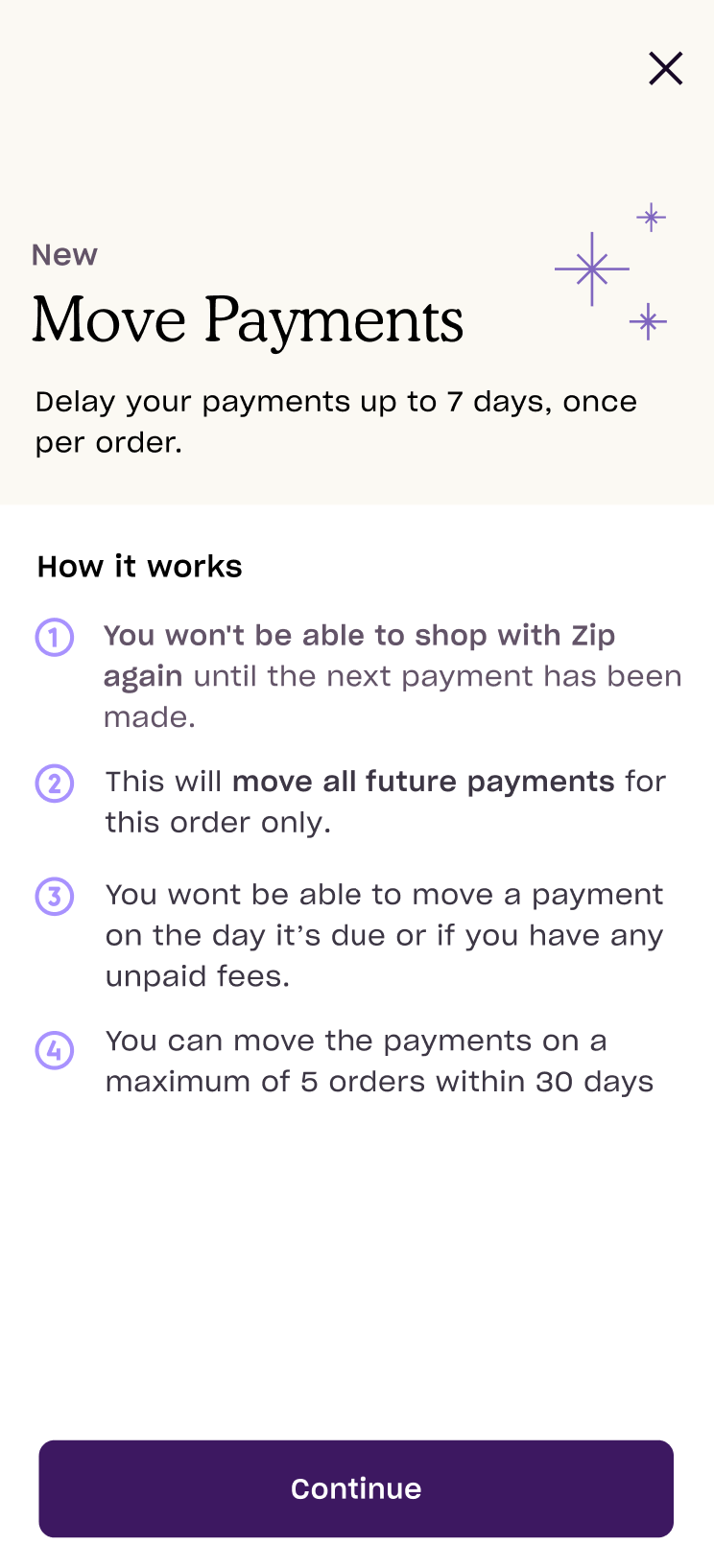Screen dimensions: 714x1568
Task: Tap Continue to proceed with moving payments
Action: coord(356,1488)
